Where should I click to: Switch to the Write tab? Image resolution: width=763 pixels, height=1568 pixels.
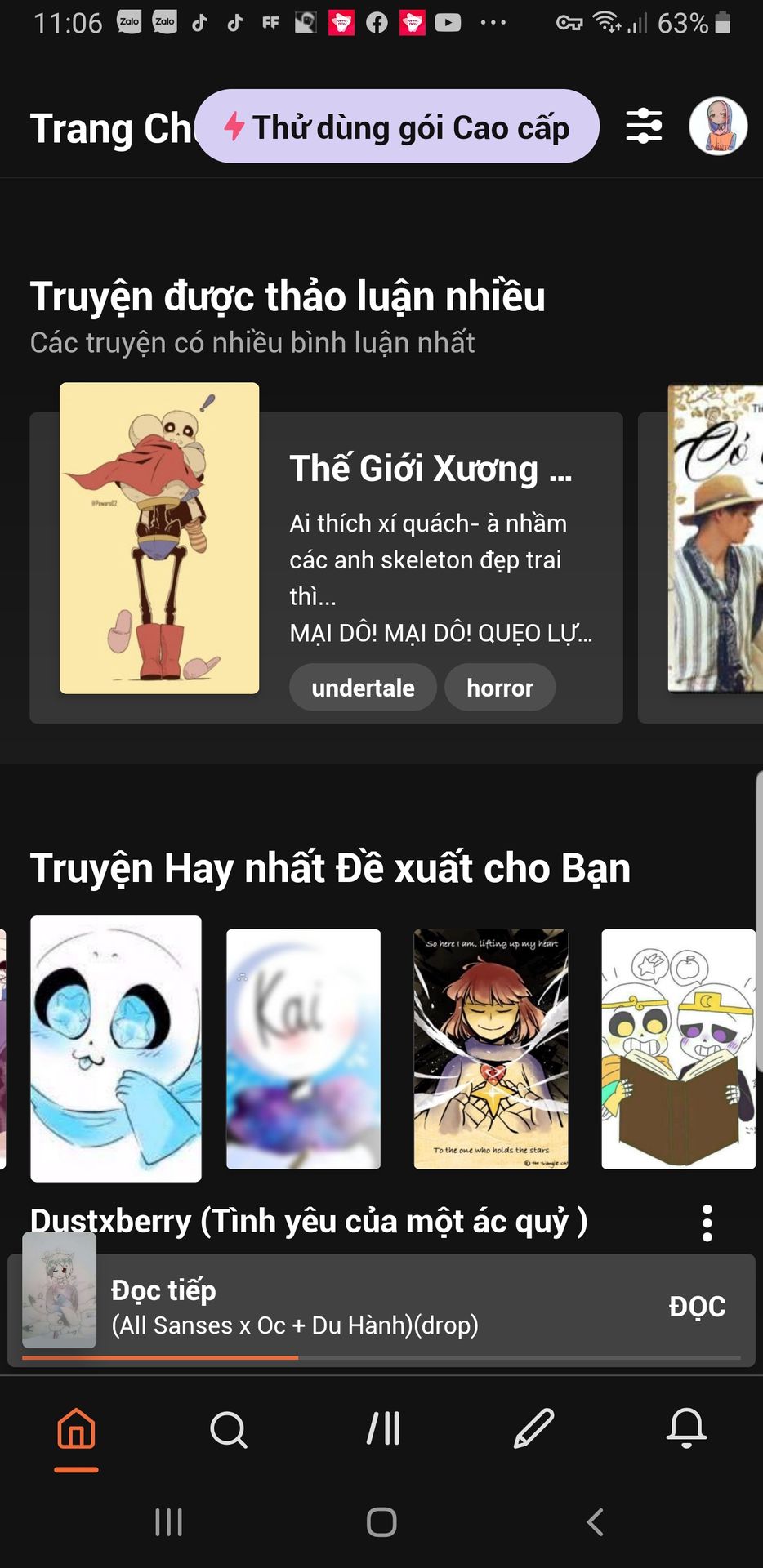534,1429
